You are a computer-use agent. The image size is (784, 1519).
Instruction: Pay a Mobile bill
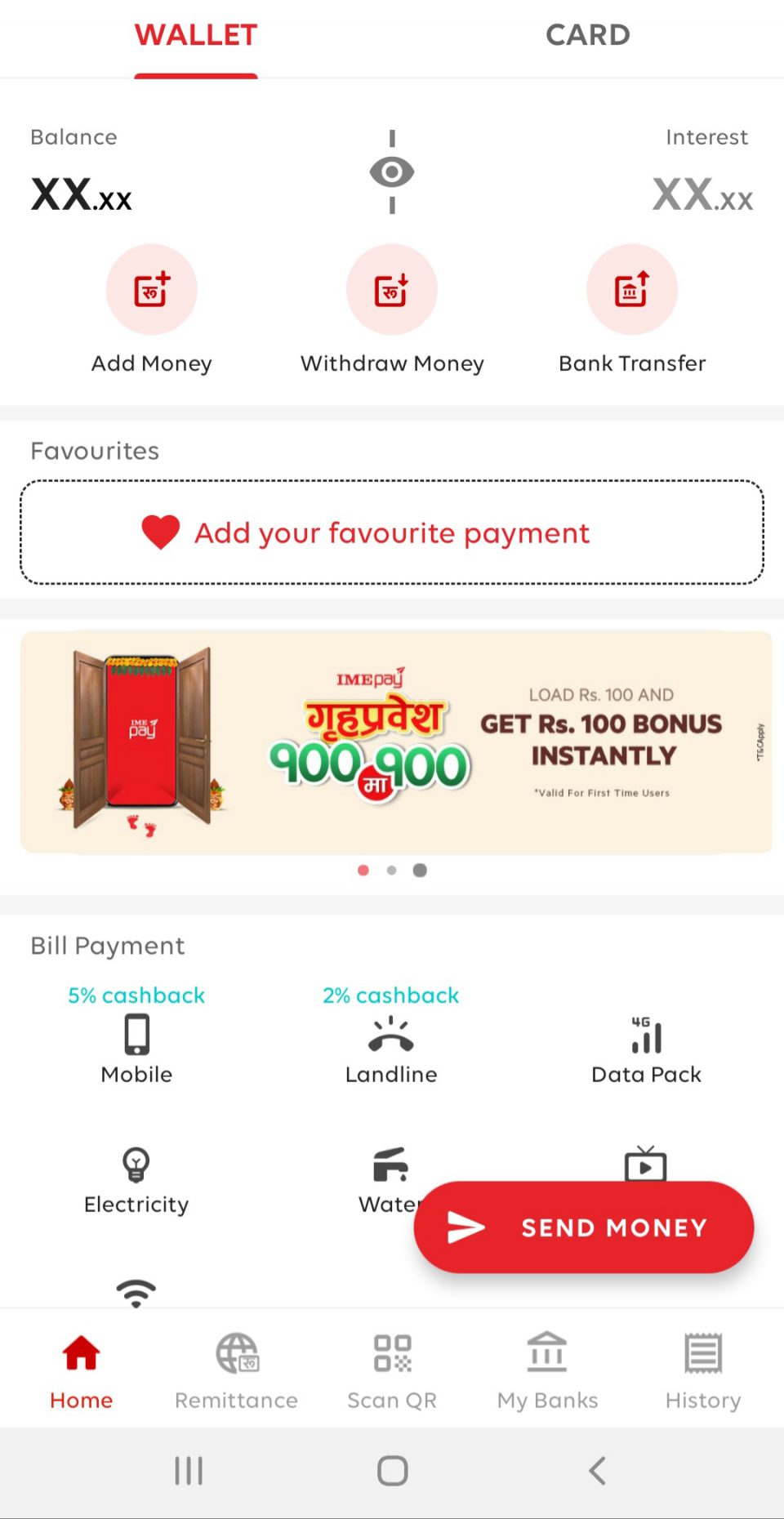coord(136,1047)
